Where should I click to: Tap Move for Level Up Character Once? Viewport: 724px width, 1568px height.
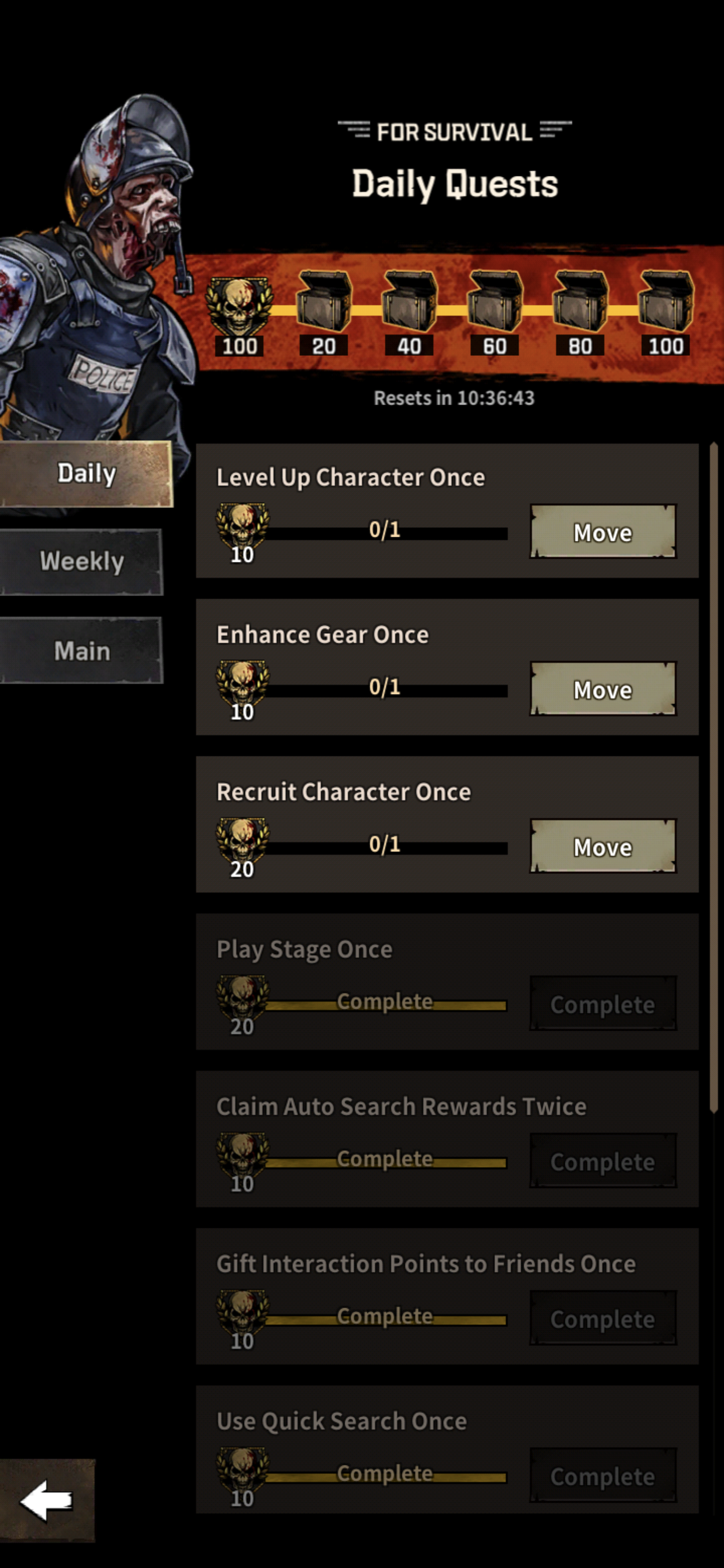603,531
